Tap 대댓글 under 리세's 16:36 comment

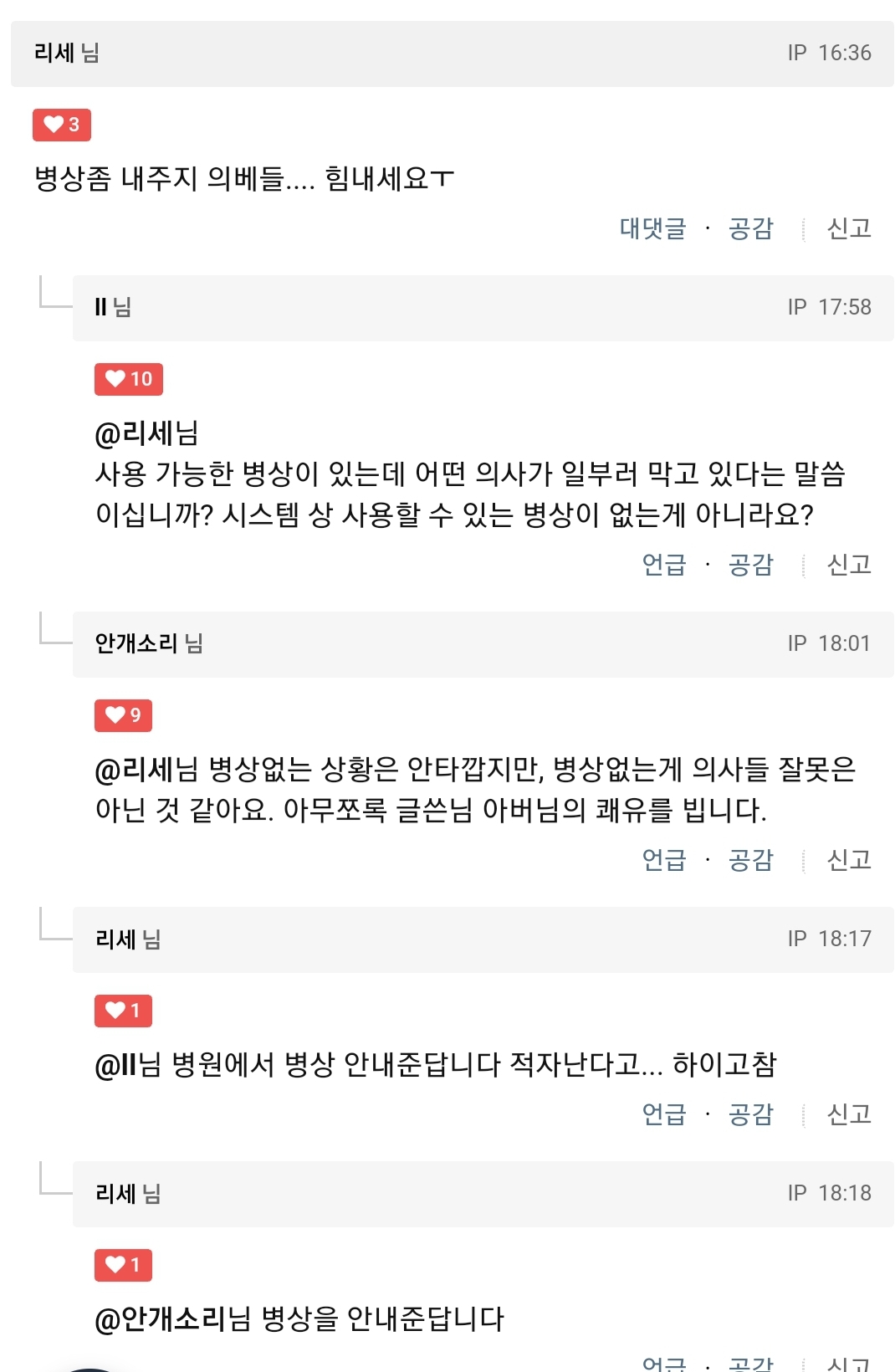652,228
